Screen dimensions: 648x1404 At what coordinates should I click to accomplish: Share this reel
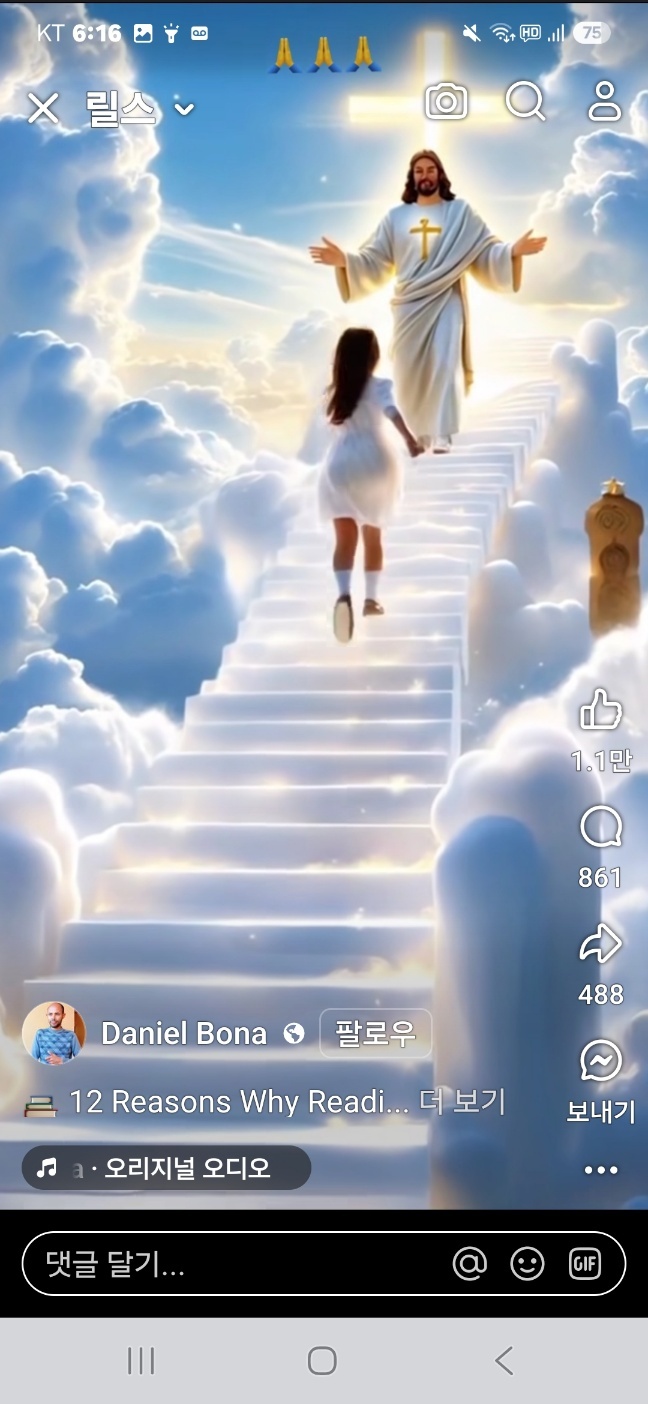click(x=601, y=945)
